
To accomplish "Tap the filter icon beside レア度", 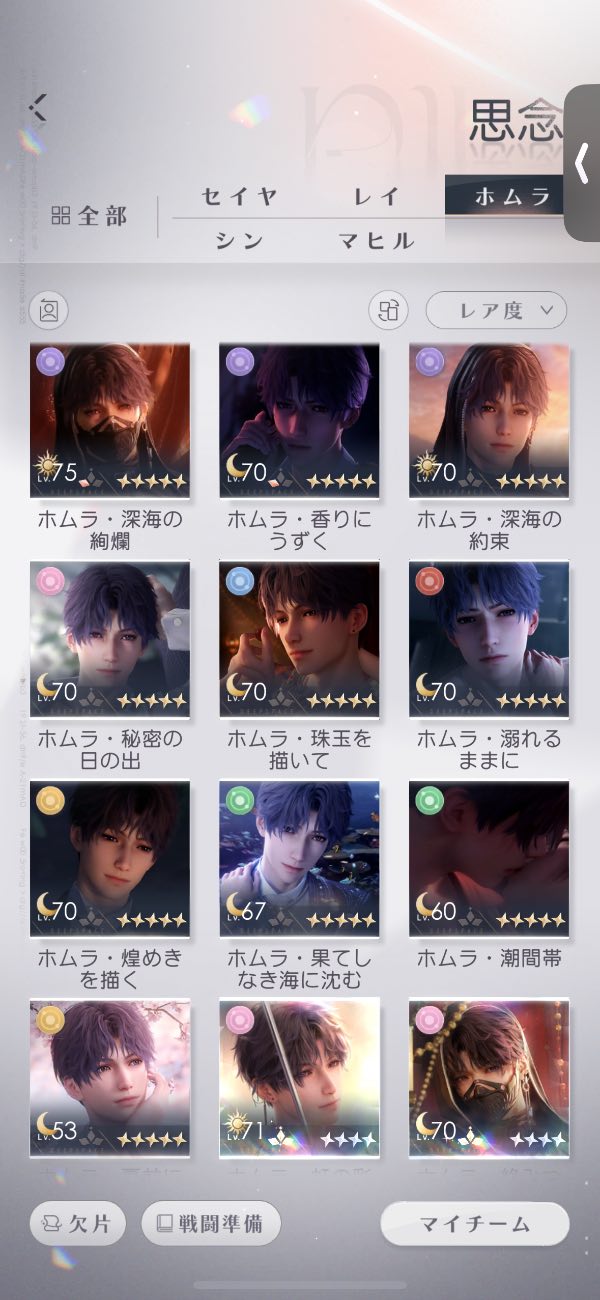I will click(x=388, y=311).
